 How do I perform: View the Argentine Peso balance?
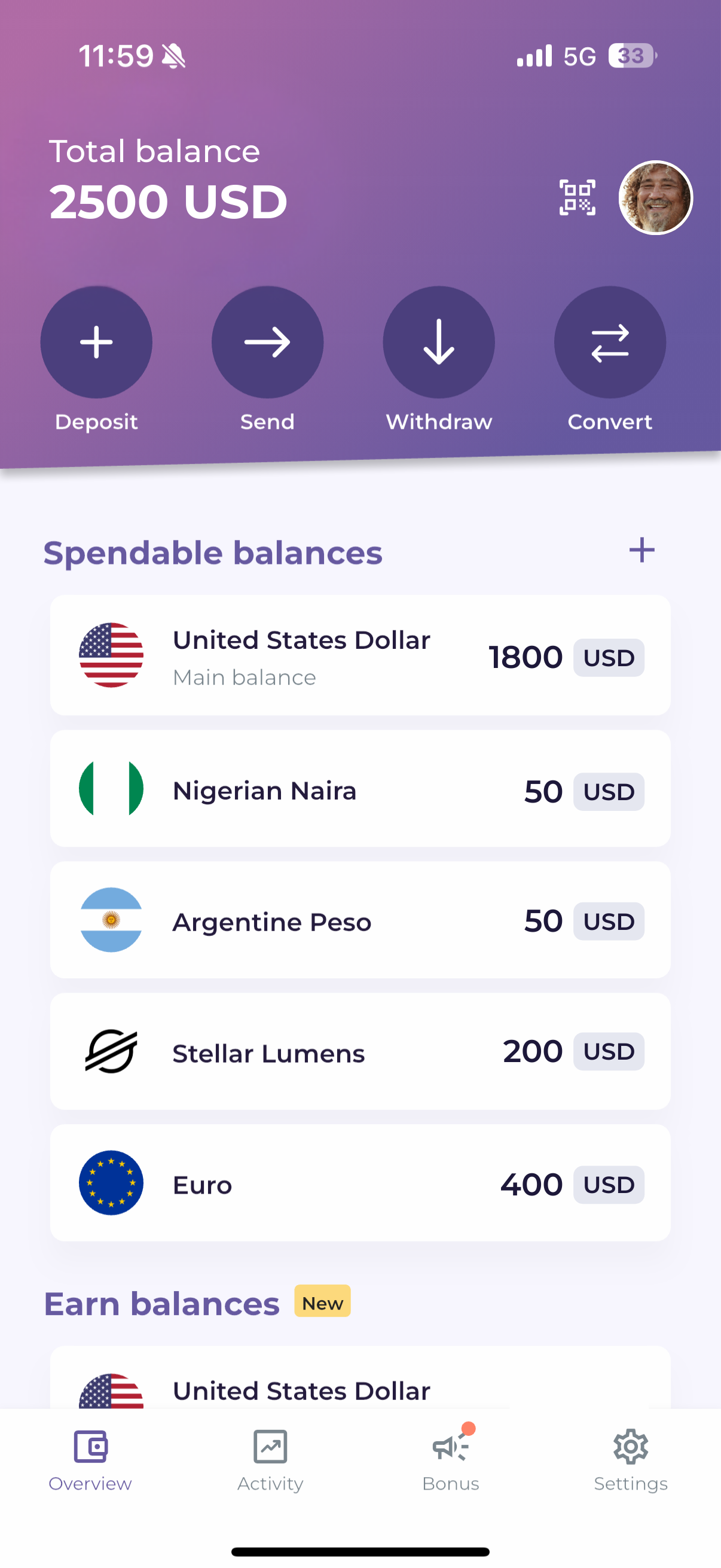pyautogui.click(x=360, y=920)
